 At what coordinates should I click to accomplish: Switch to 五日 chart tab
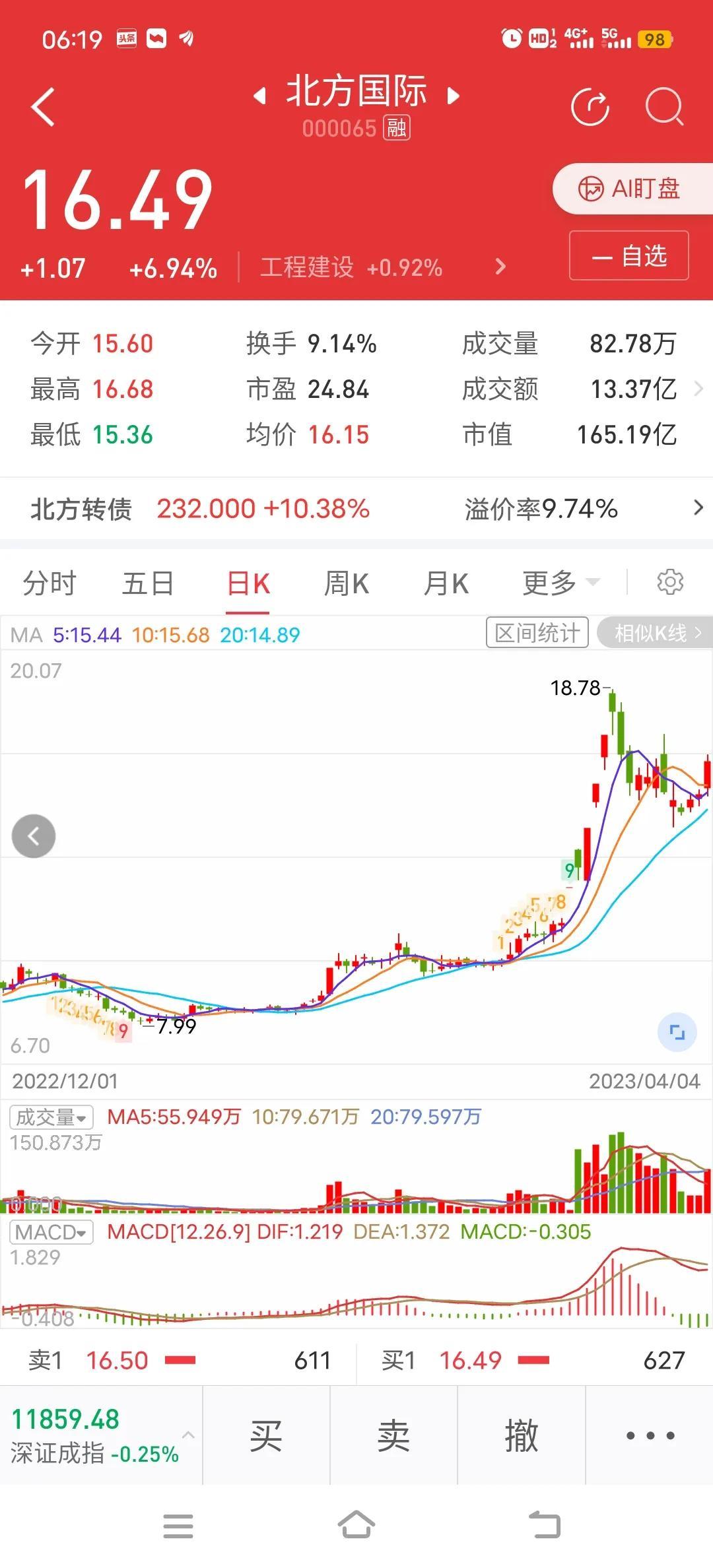point(148,583)
